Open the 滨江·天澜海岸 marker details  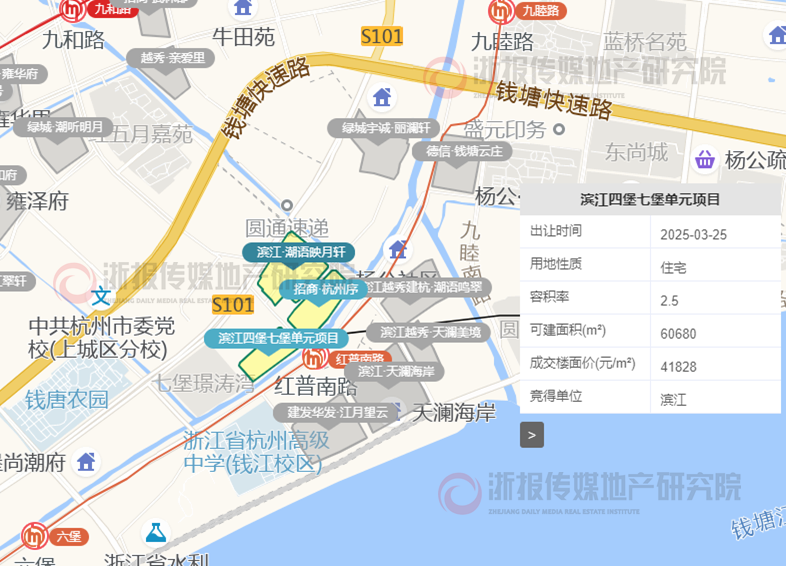tap(400, 371)
